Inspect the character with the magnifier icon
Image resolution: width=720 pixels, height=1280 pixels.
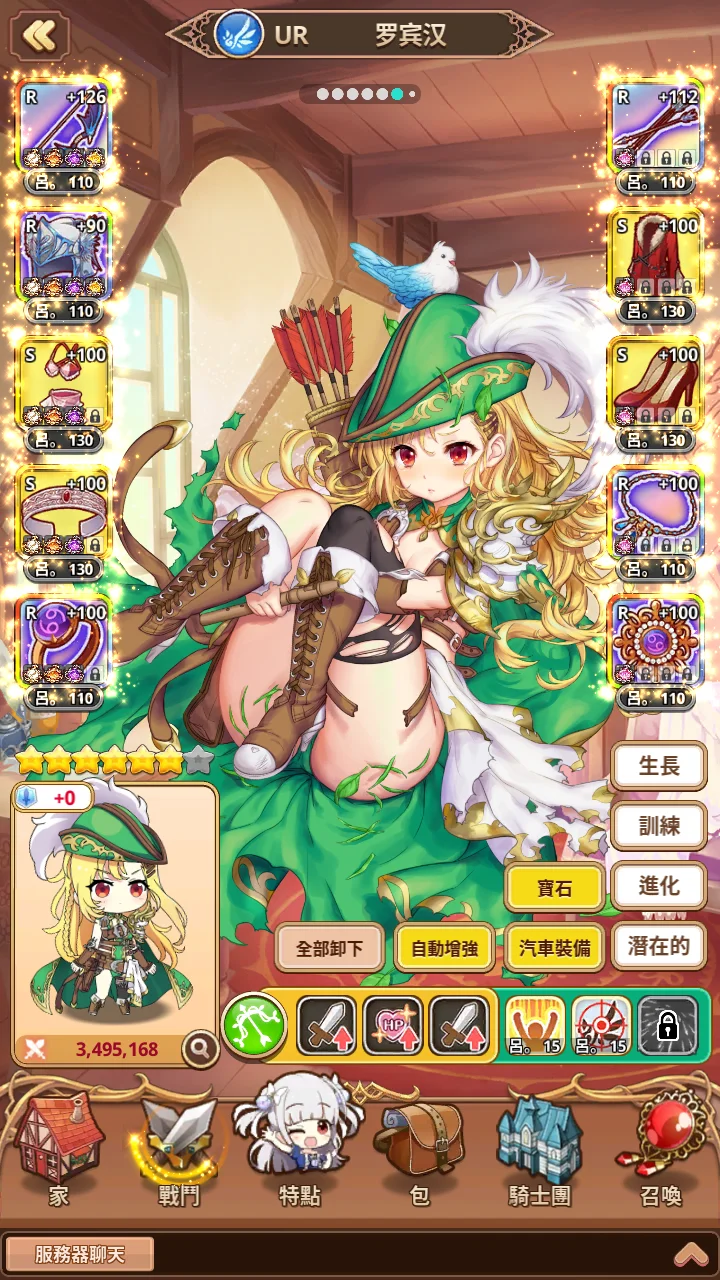[201, 1049]
